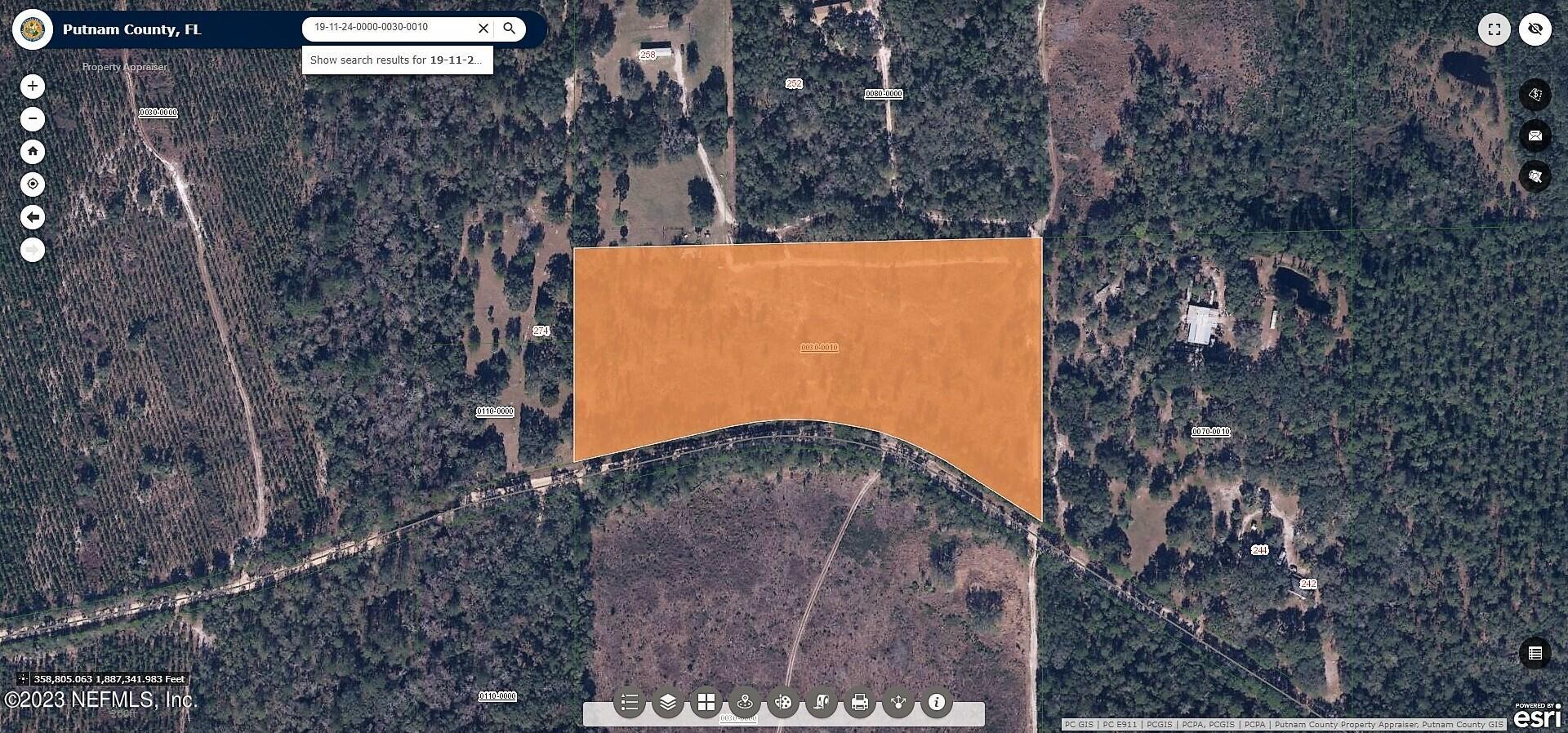Image resolution: width=1568 pixels, height=733 pixels.
Task: Zoom in on the map
Action: click(33, 87)
